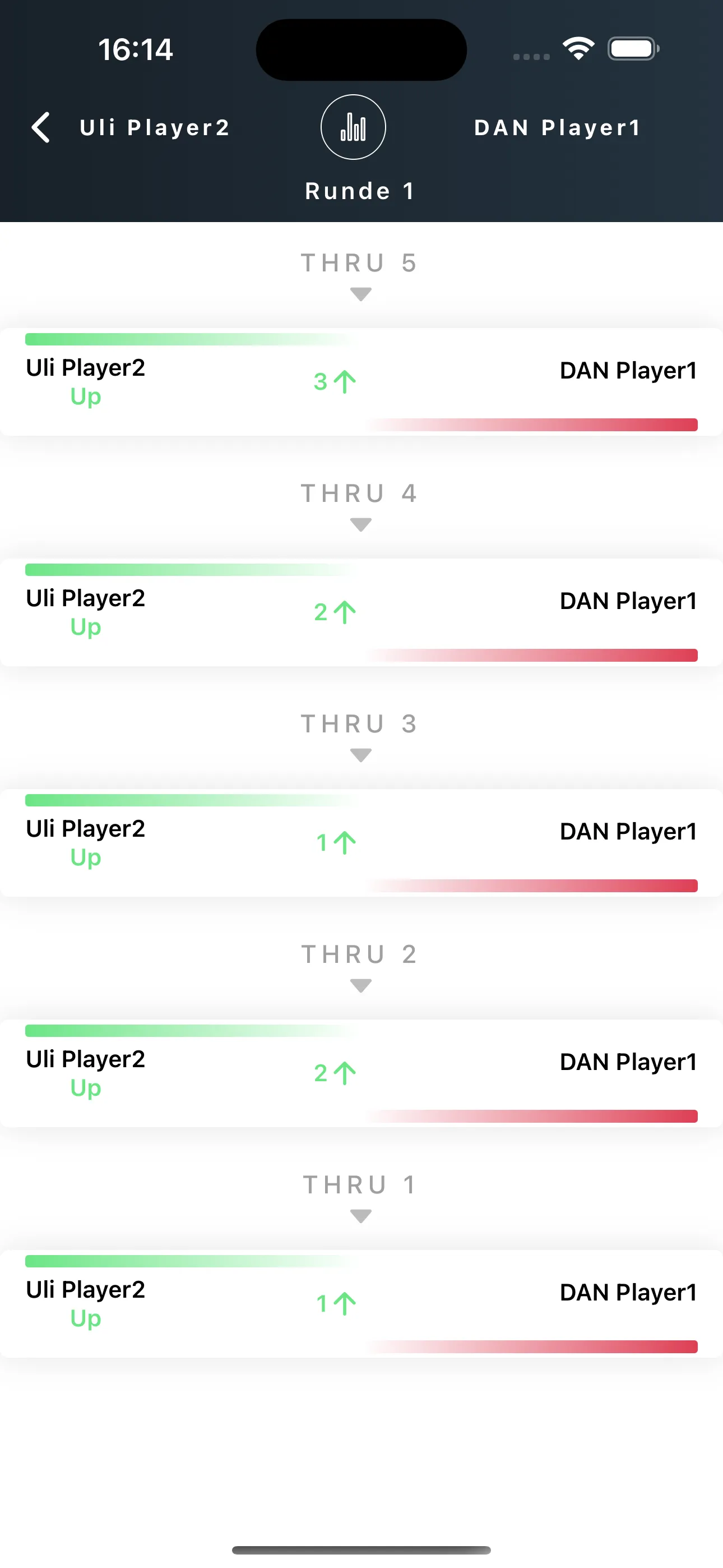Screen dimensions: 723x1568
Task: Open the Thru 2 match status card
Action: click(x=361, y=1073)
